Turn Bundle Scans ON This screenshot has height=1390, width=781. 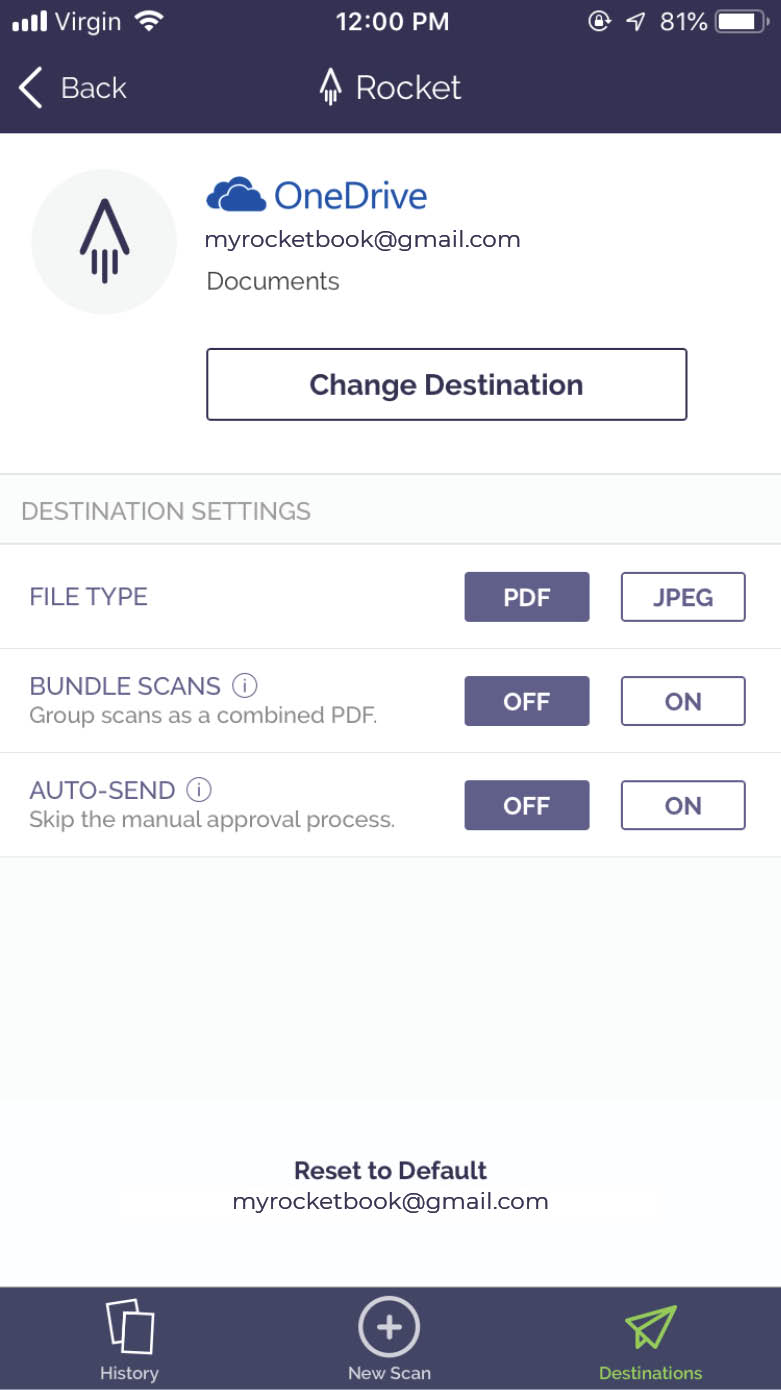click(x=683, y=701)
